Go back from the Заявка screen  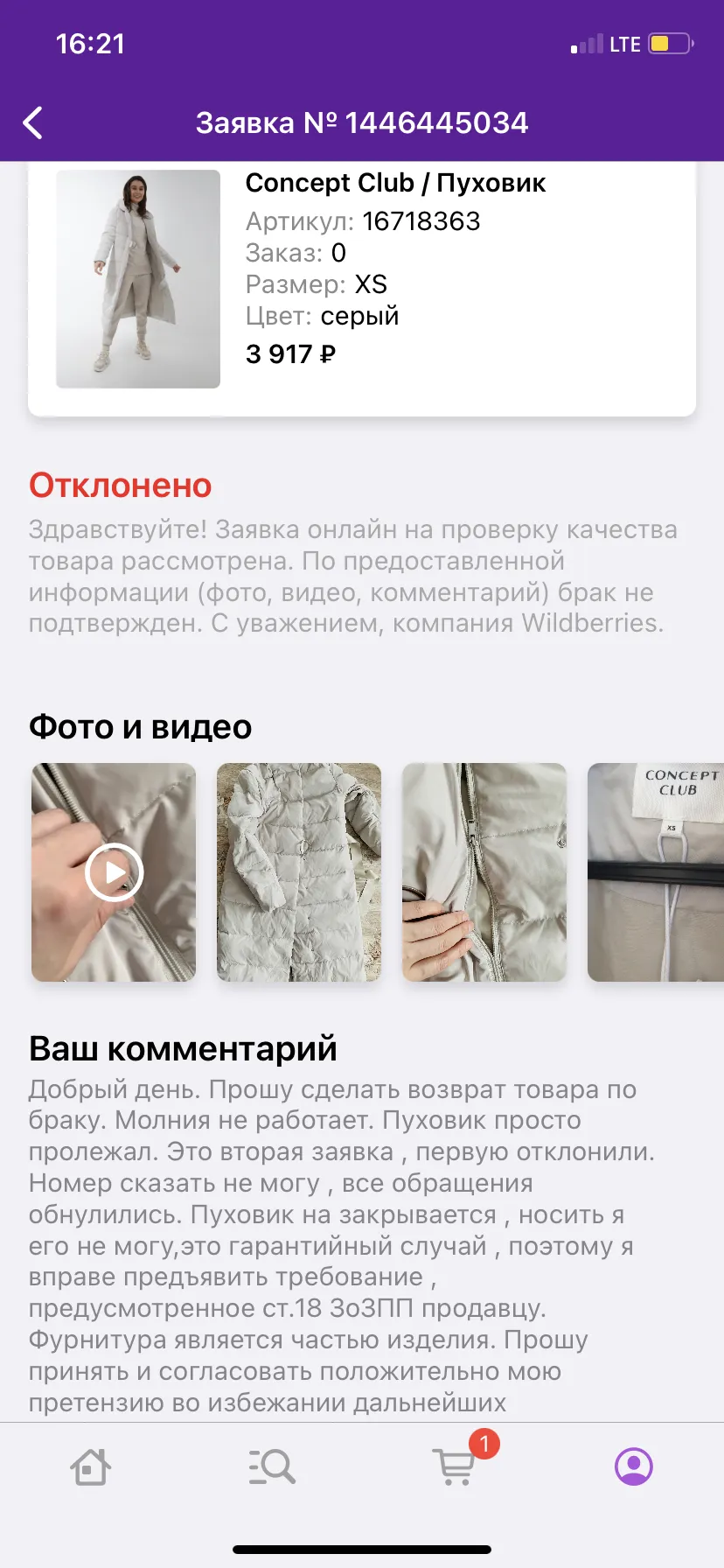coord(33,123)
